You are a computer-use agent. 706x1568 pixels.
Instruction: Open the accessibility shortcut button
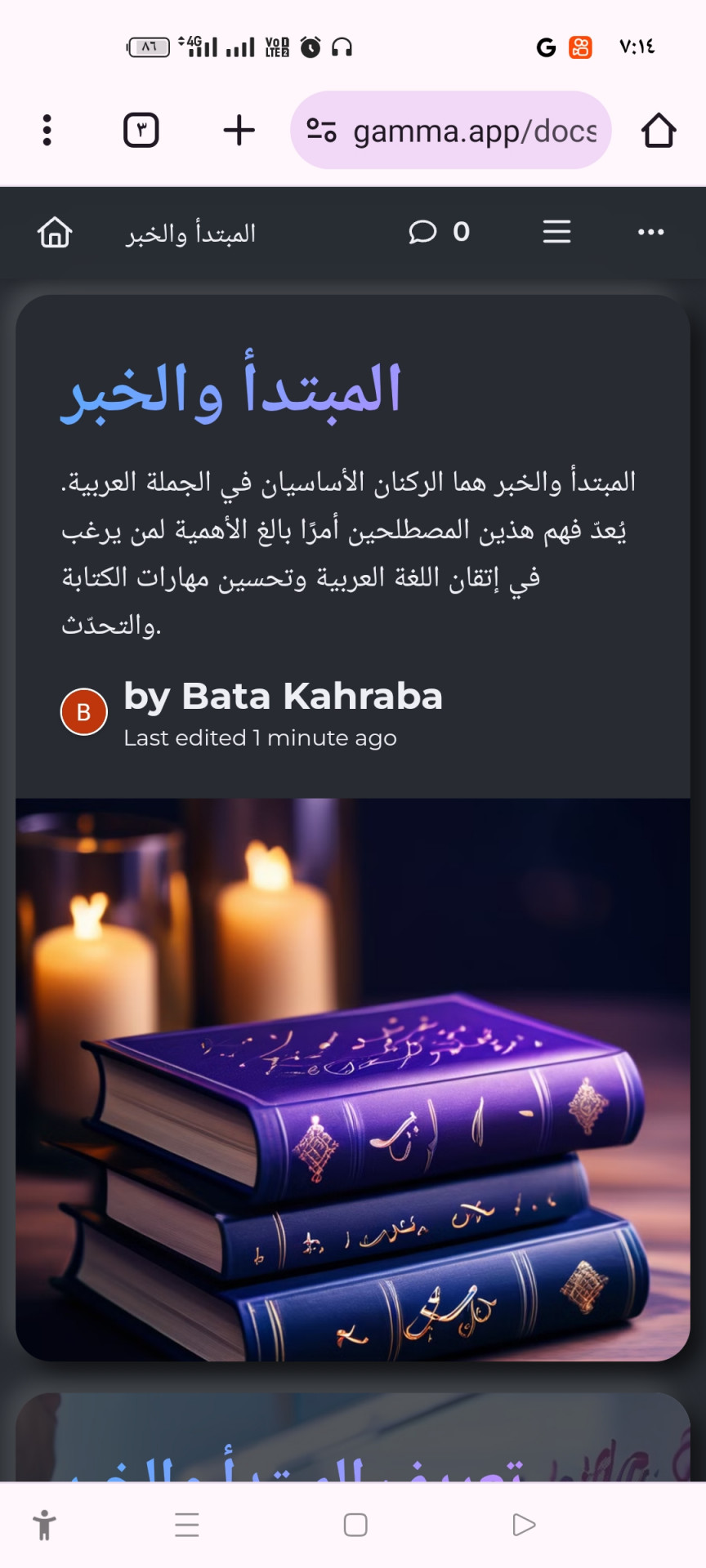pos(44,1525)
